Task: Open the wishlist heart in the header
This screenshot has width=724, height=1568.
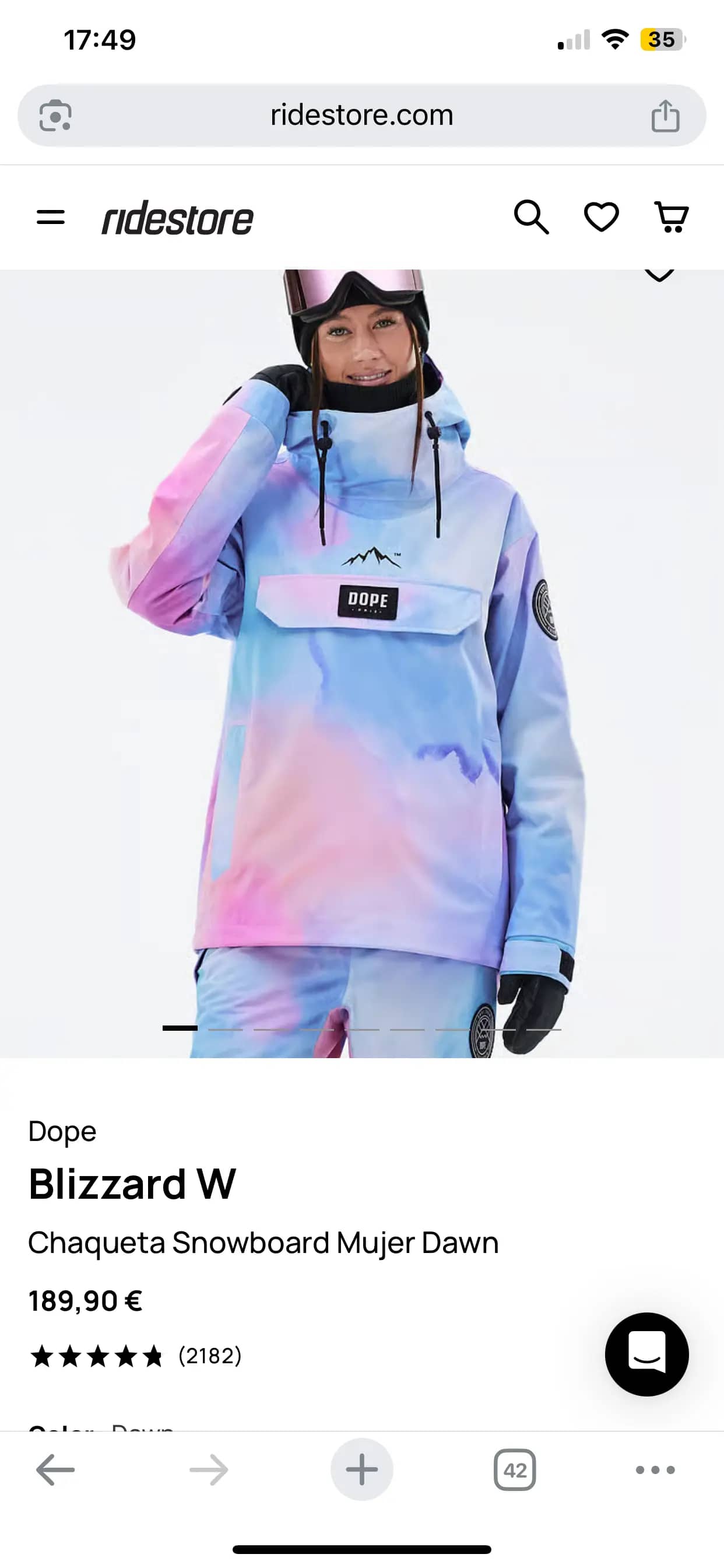Action: tap(601, 218)
